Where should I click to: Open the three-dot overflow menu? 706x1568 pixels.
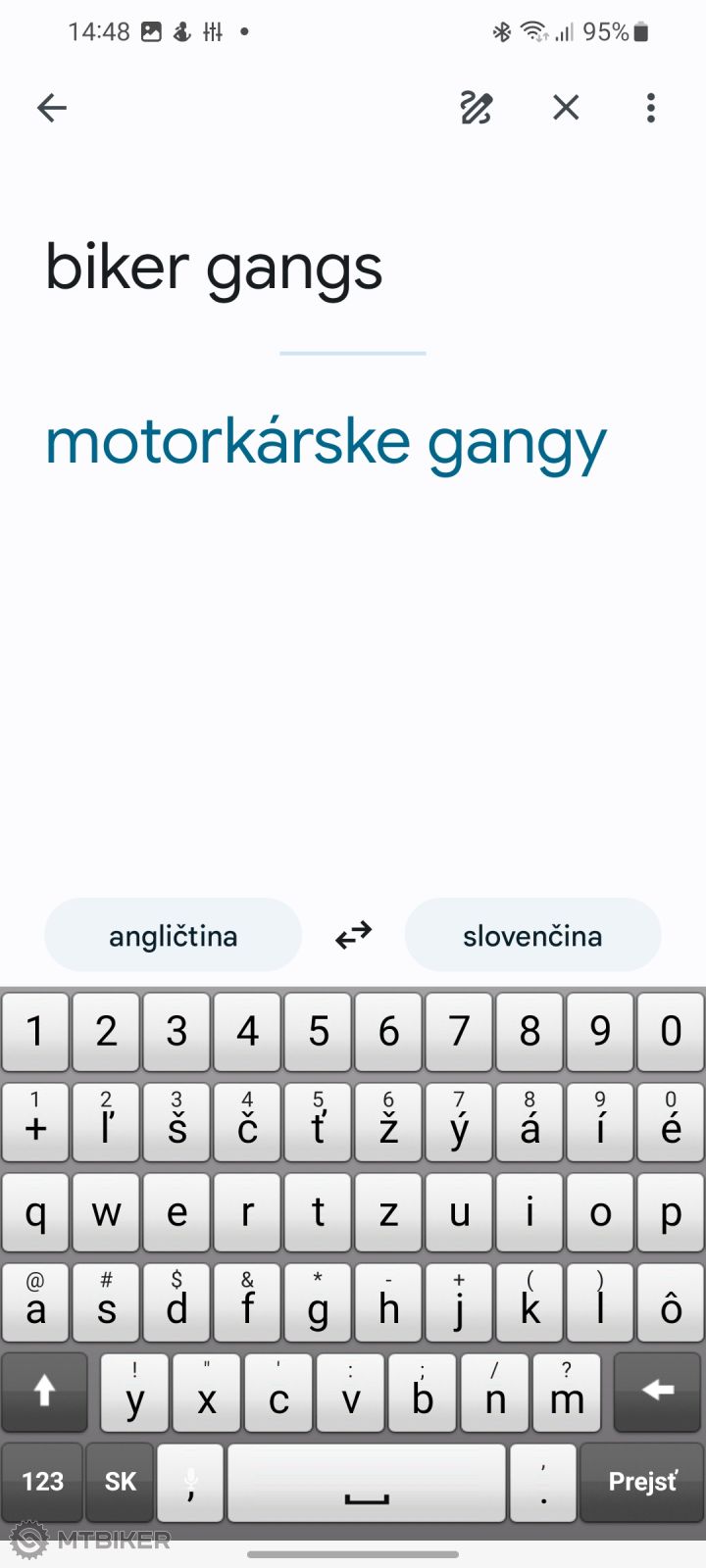click(x=651, y=108)
